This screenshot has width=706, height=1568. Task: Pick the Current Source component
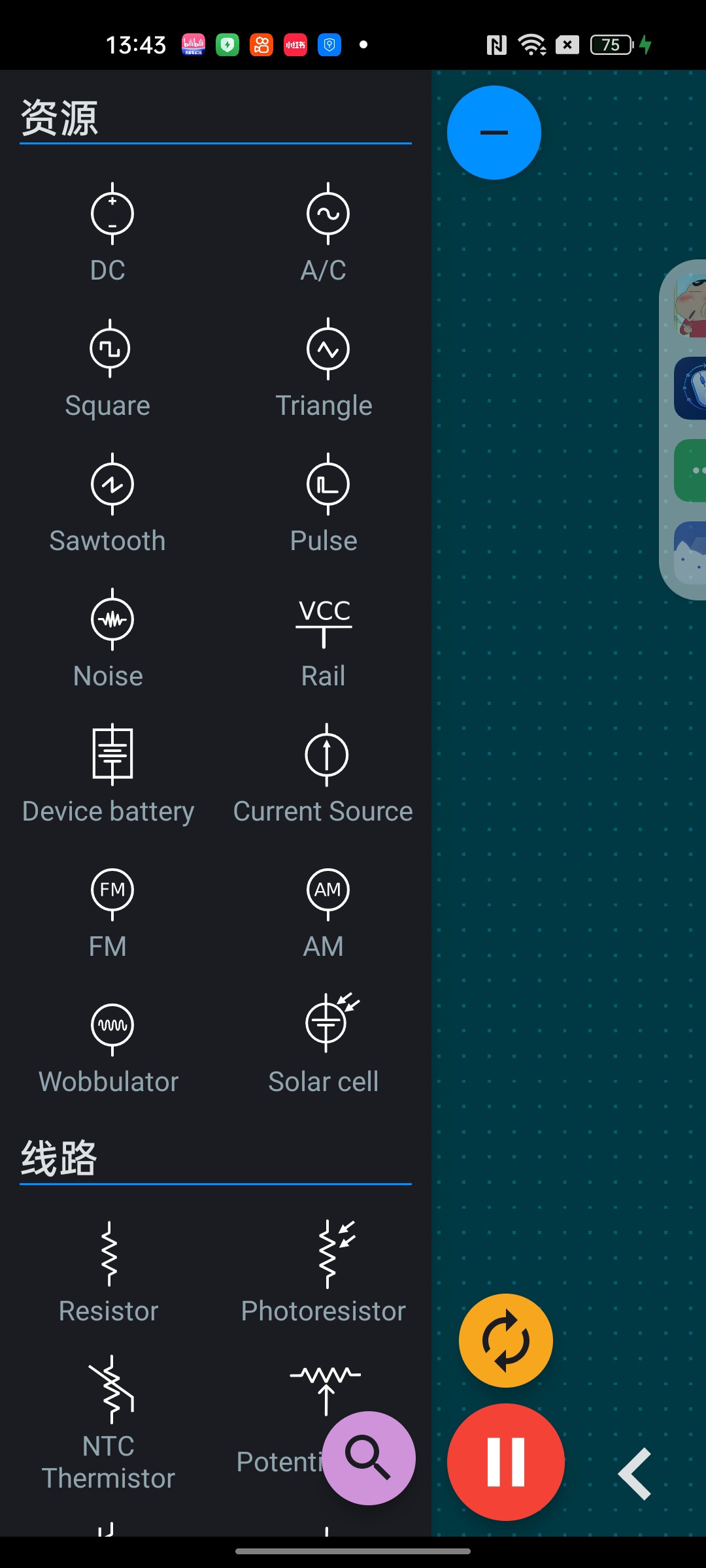(324, 774)
